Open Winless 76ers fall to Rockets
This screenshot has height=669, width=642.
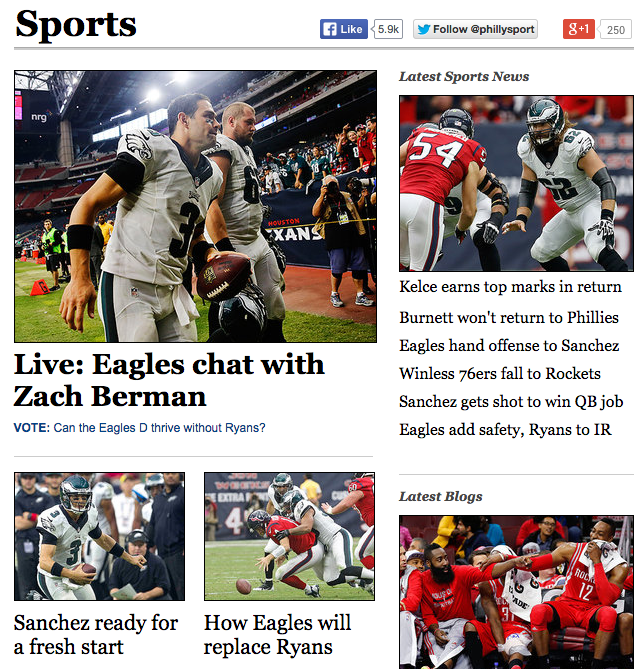coord(499,374)
